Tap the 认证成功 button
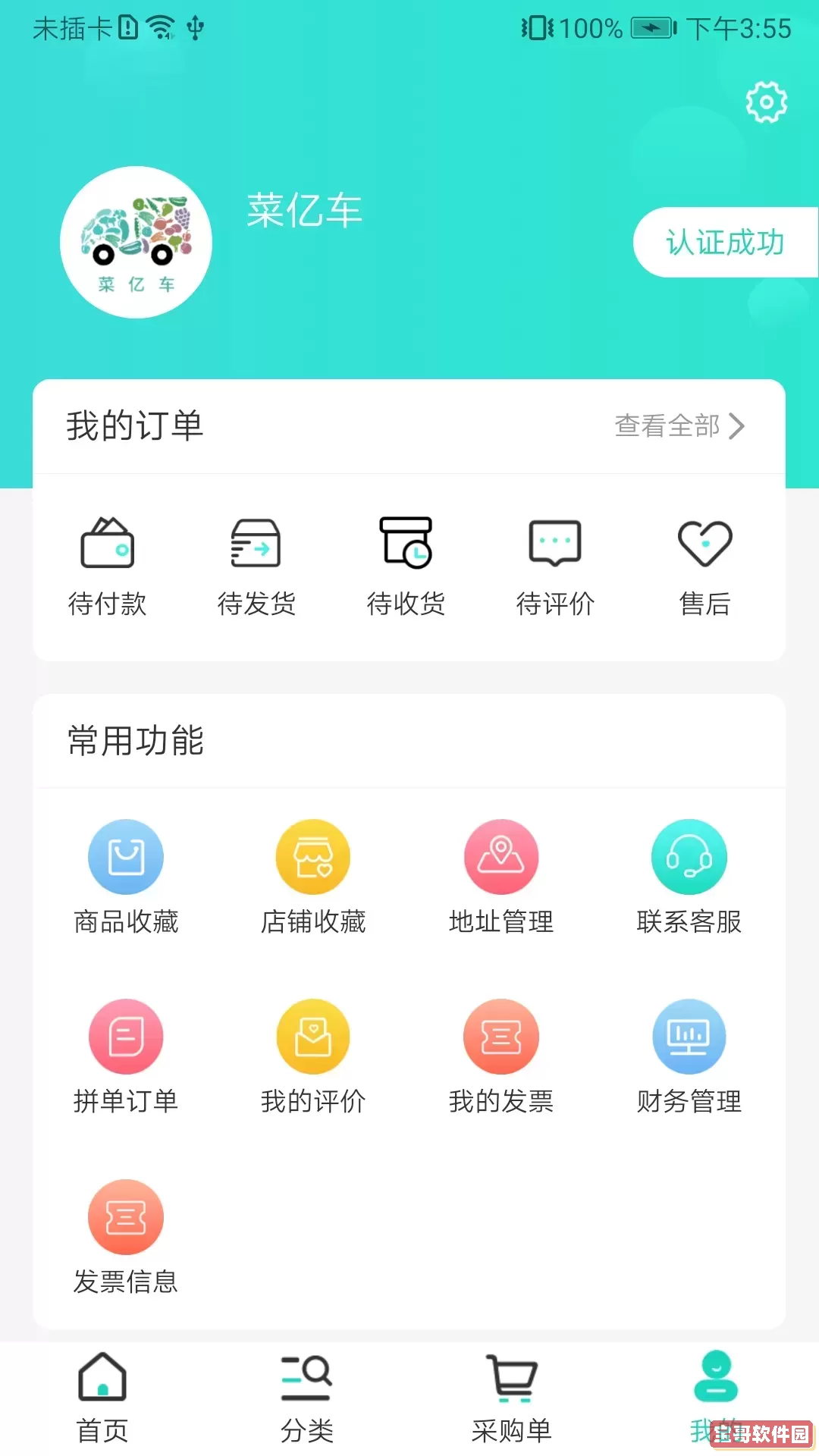819x1456 pixels. click(726, 243)
